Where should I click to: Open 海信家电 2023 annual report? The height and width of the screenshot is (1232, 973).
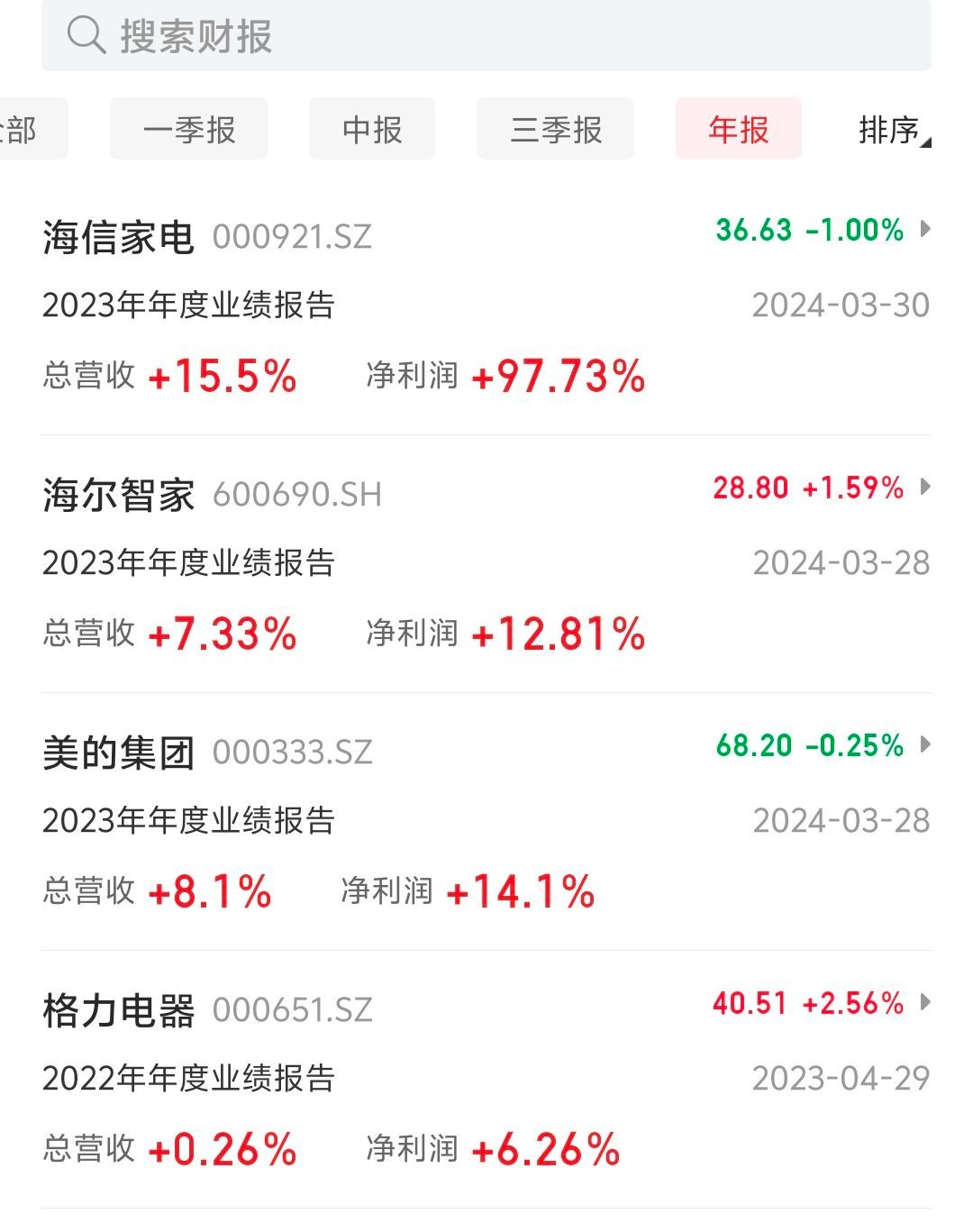click(x=486, y=306)
